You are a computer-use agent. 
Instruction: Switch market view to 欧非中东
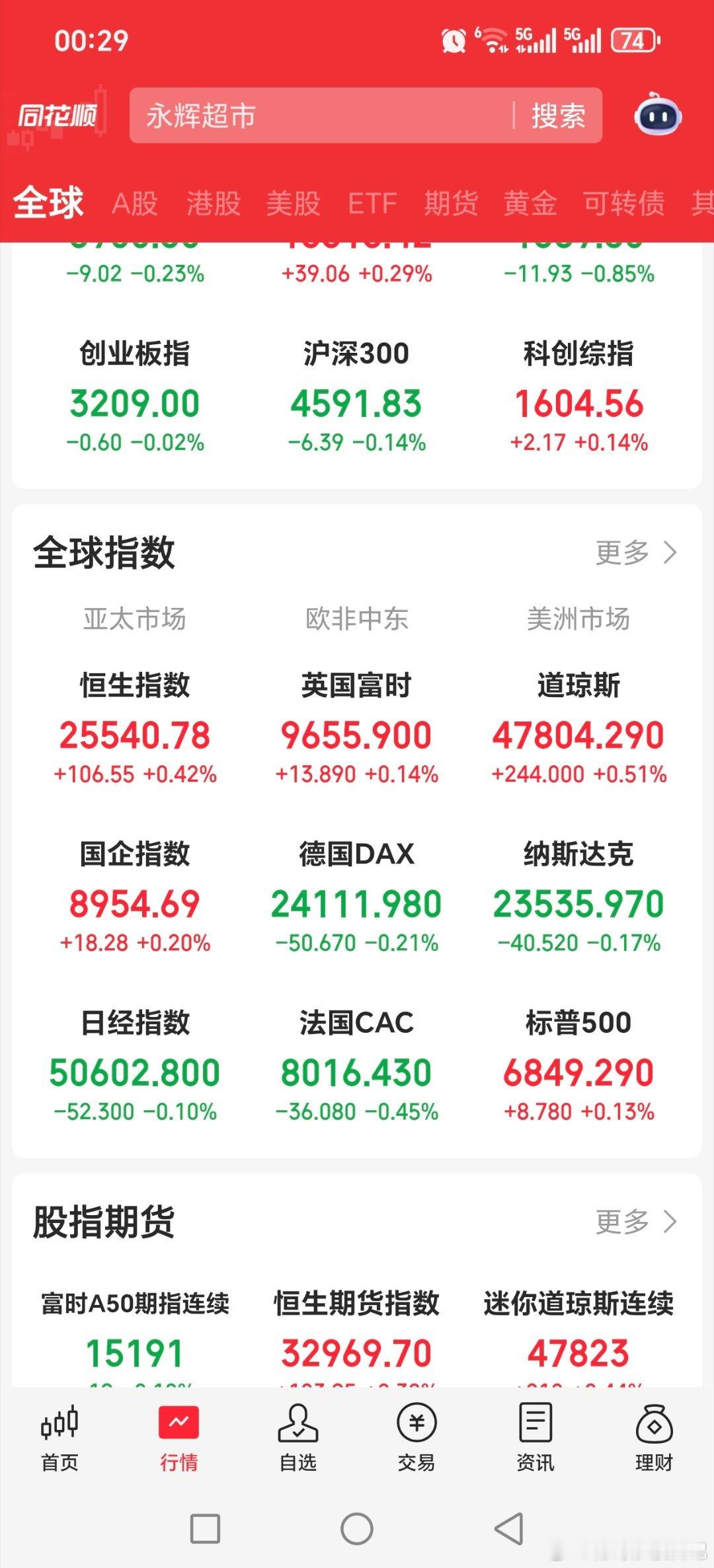coord(357,619)
